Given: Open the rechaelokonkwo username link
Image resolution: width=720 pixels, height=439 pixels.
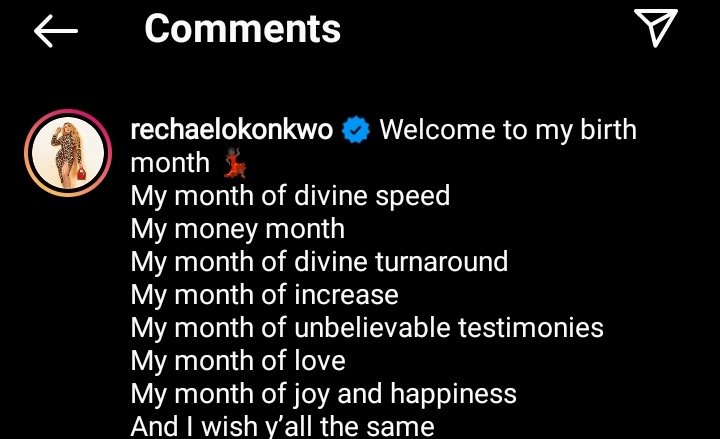Looking at the screenshot, I should click(232, 131).
